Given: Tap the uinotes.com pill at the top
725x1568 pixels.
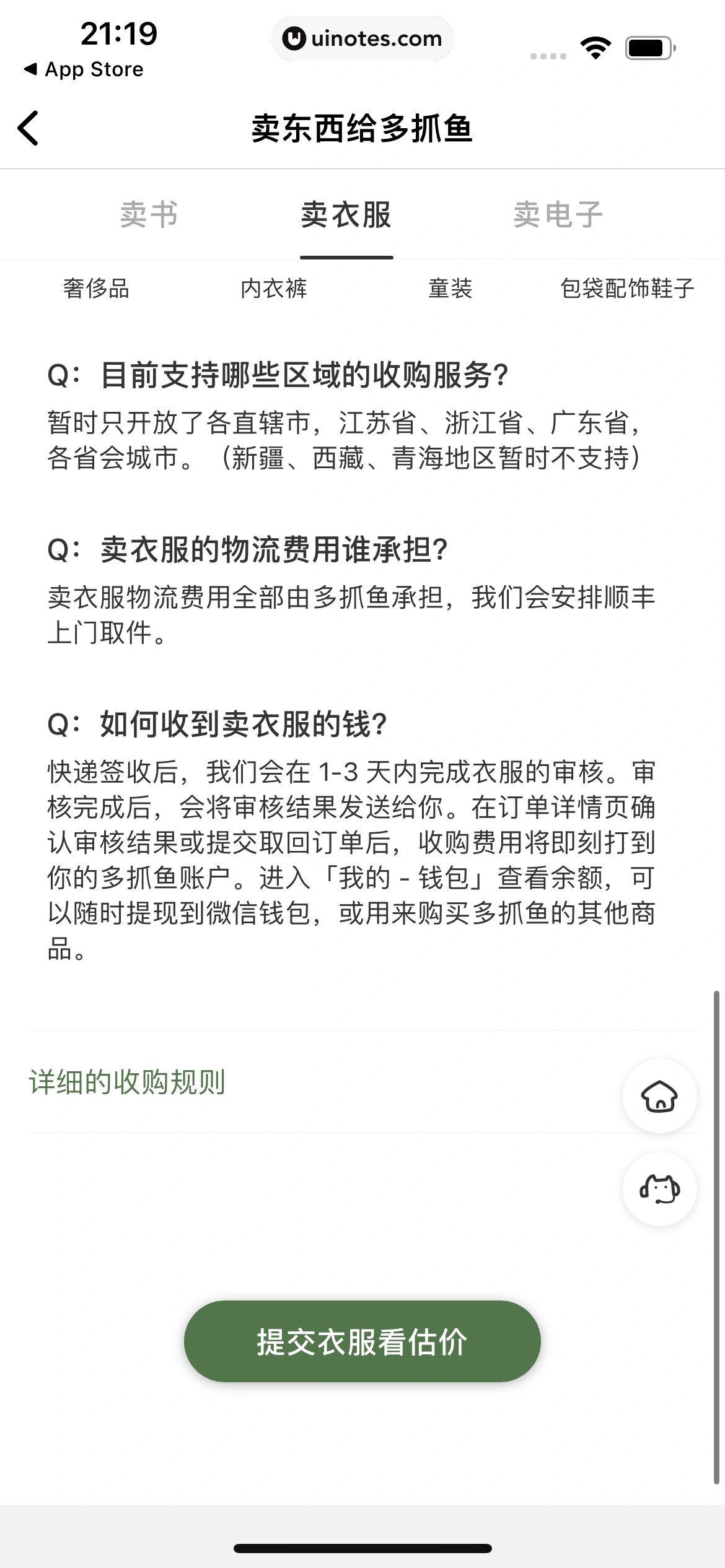Looking at the screenshot, I should coord(362,39).
